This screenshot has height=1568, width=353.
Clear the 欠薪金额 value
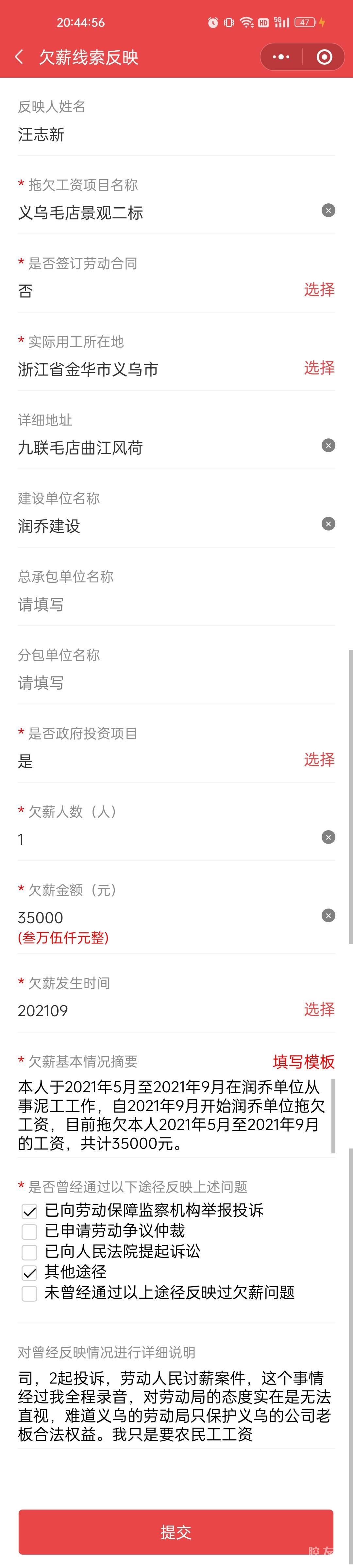[x=328, y=916]
